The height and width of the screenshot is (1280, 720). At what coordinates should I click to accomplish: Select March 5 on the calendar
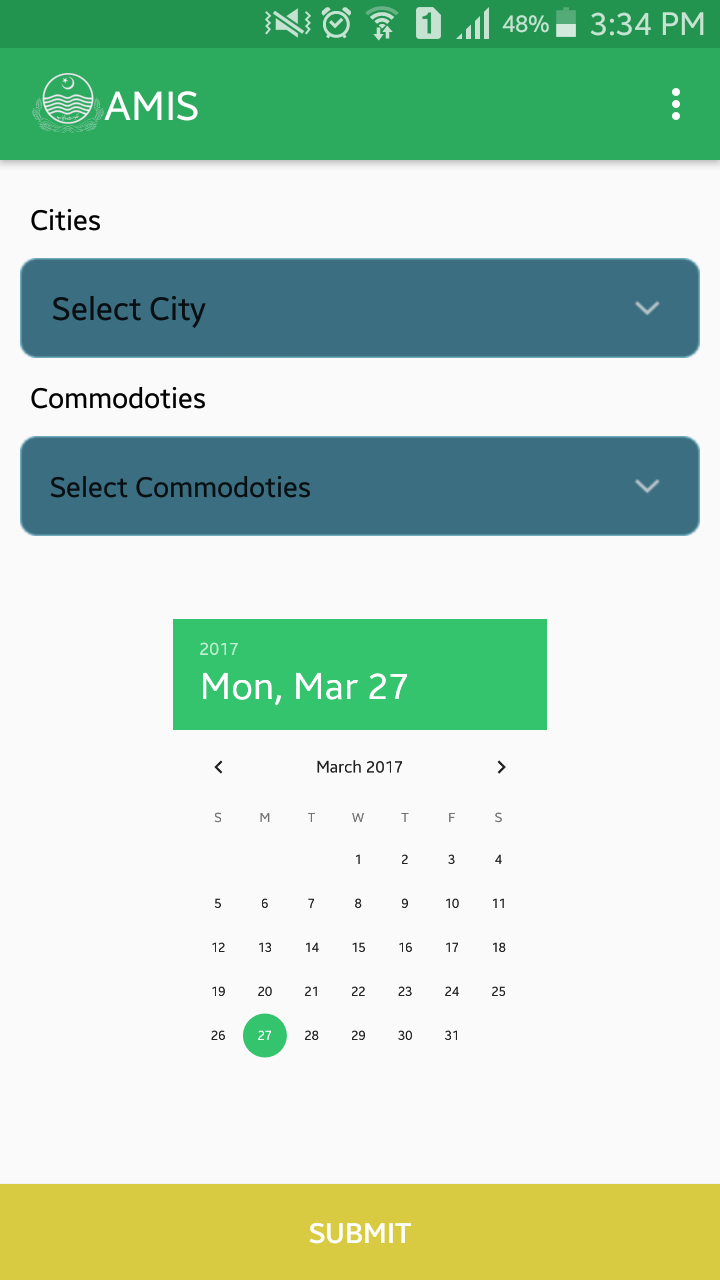coord(218,903)
